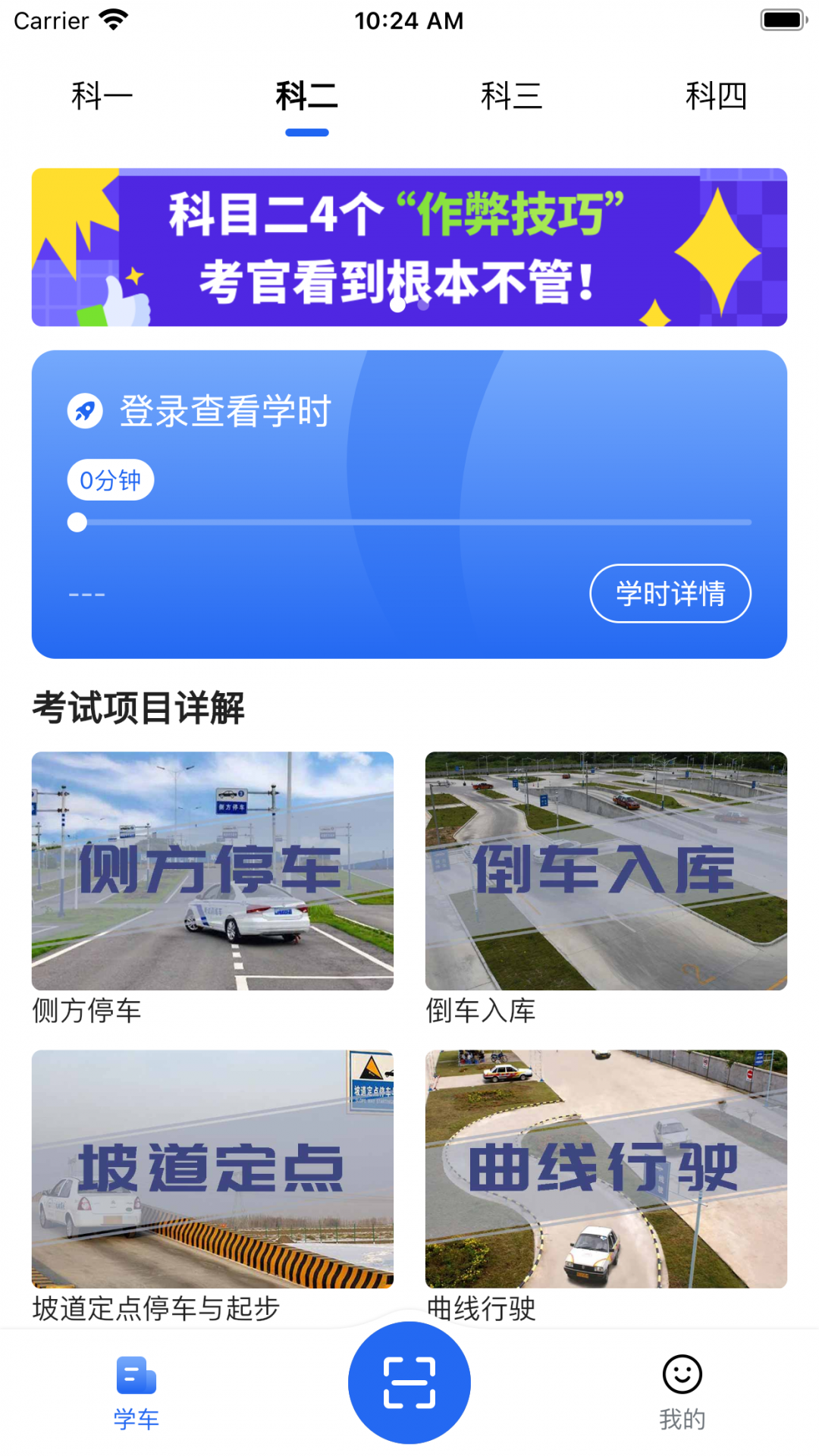819x1456 pixels.
Task: Tap the Wi-Fi icon in the status bar
Action: [112, 20]
